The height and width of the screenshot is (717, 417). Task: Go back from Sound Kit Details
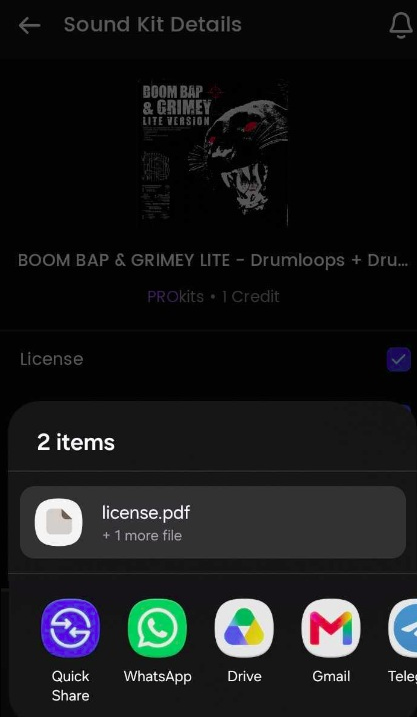point(30,26)
